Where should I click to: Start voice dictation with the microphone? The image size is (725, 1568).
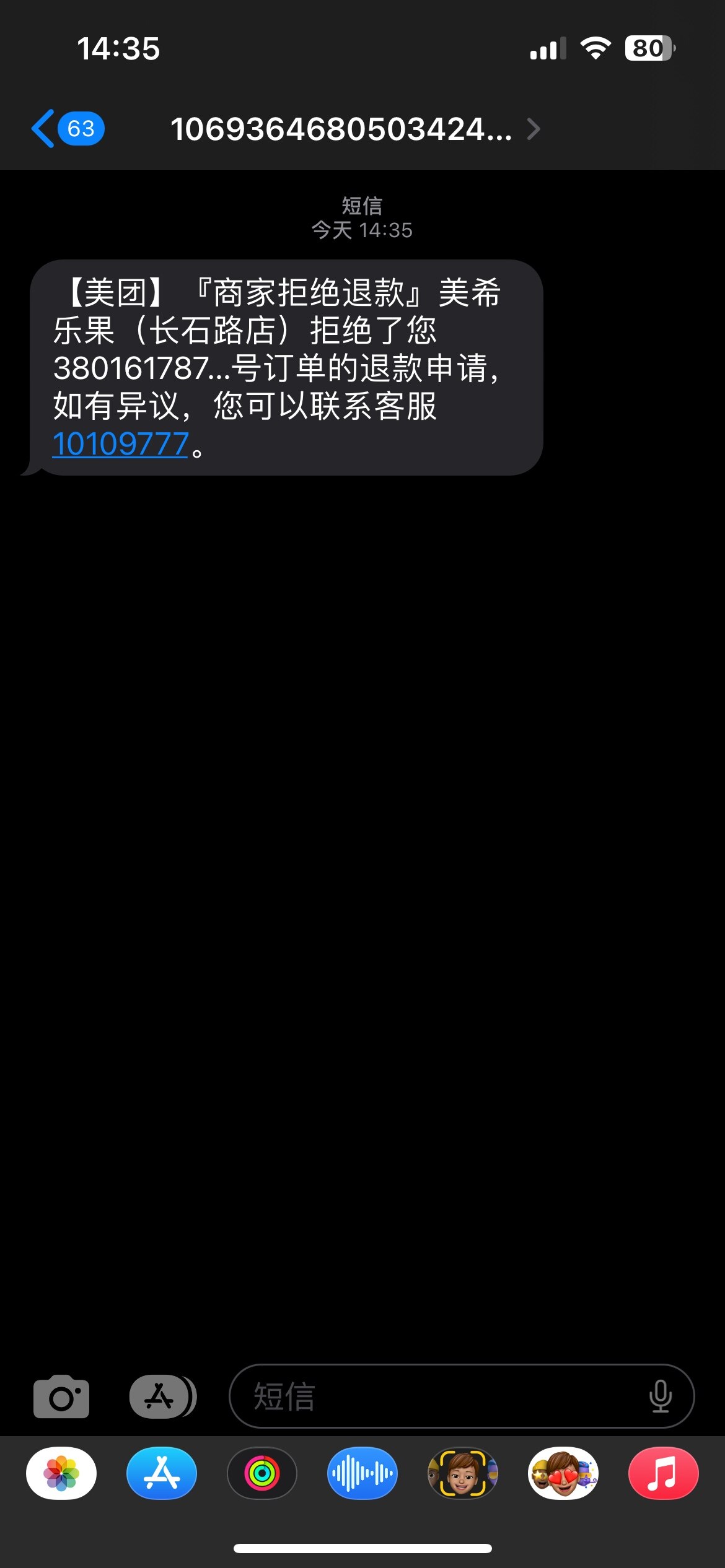[x=660, y=1396]
